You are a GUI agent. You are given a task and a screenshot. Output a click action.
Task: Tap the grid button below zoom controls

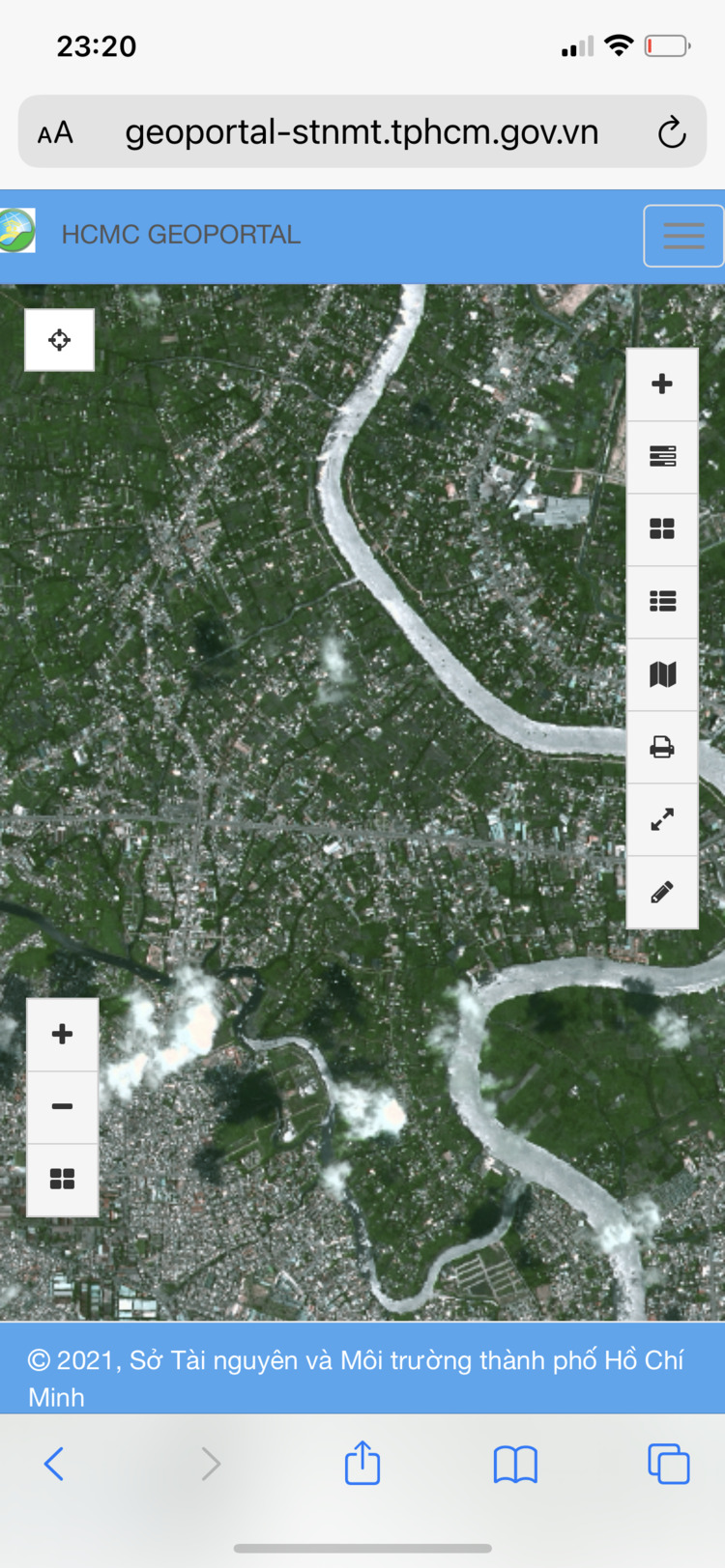pos(63,1179)
